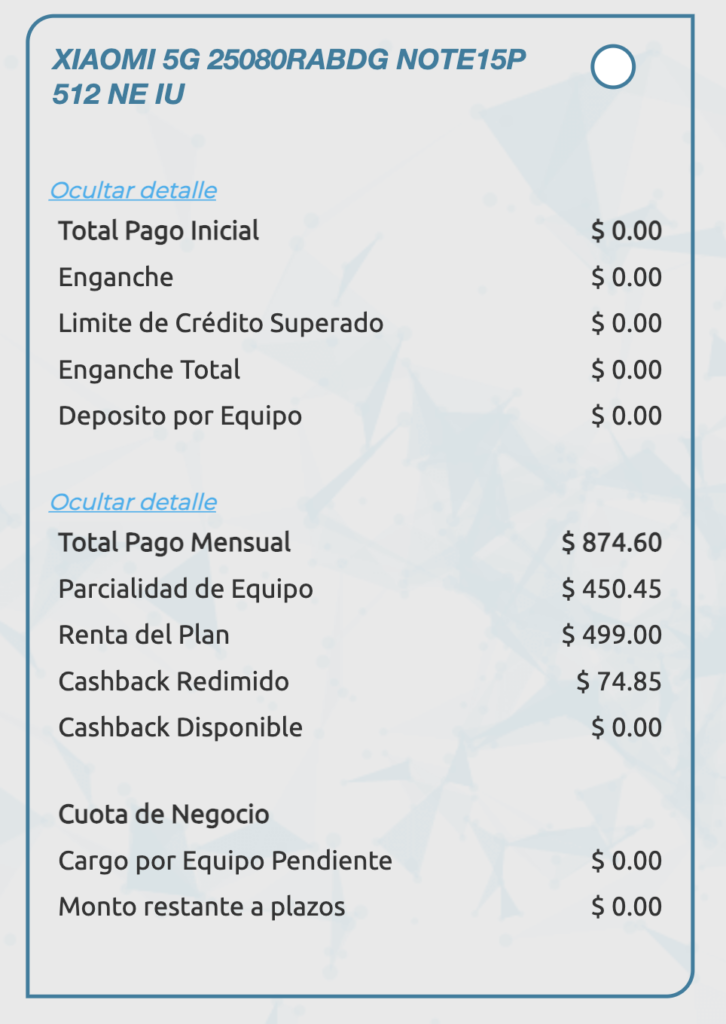Collapse the details above Total Pago Mensual
The height and width of the screenshot is (1024, 726).
[133, 502]
